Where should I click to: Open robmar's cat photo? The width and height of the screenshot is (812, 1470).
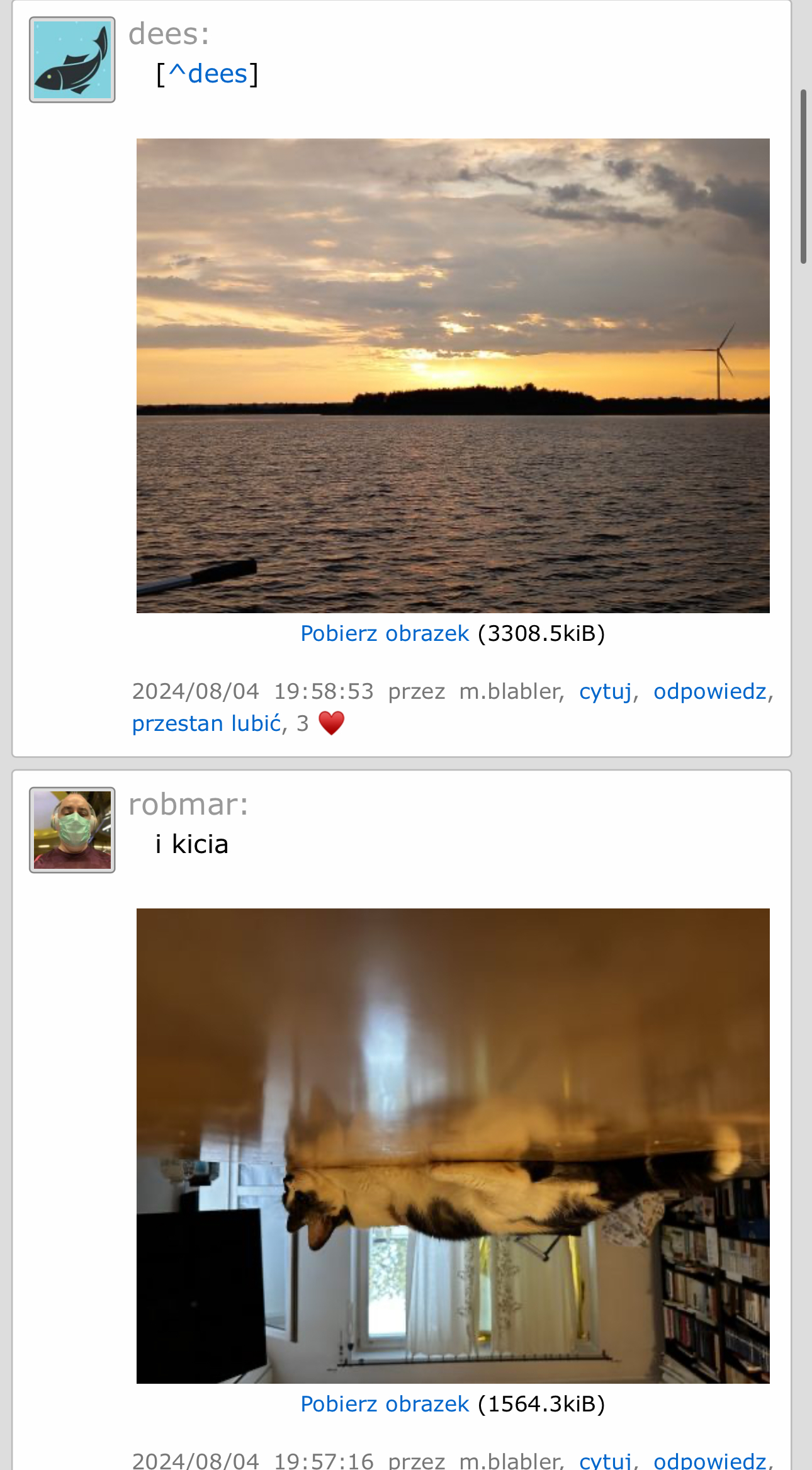(453, 1145)
